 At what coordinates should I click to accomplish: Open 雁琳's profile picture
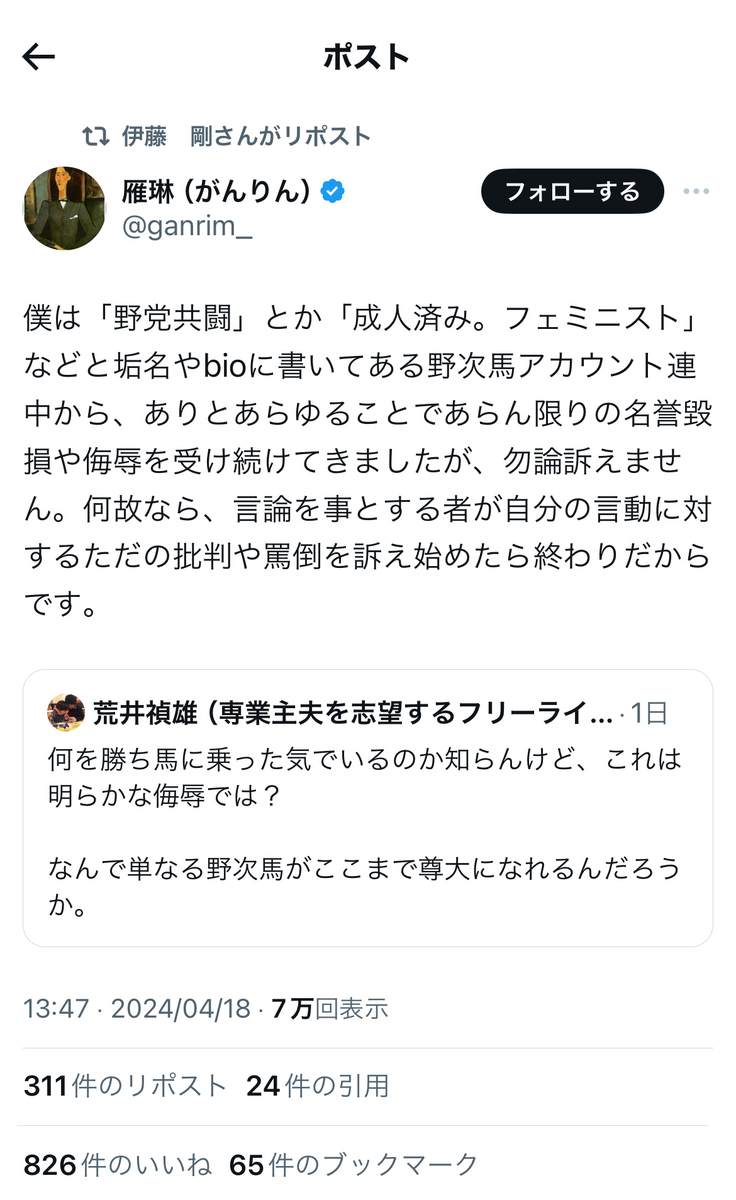pyautogui.click(x=64, y=208)
